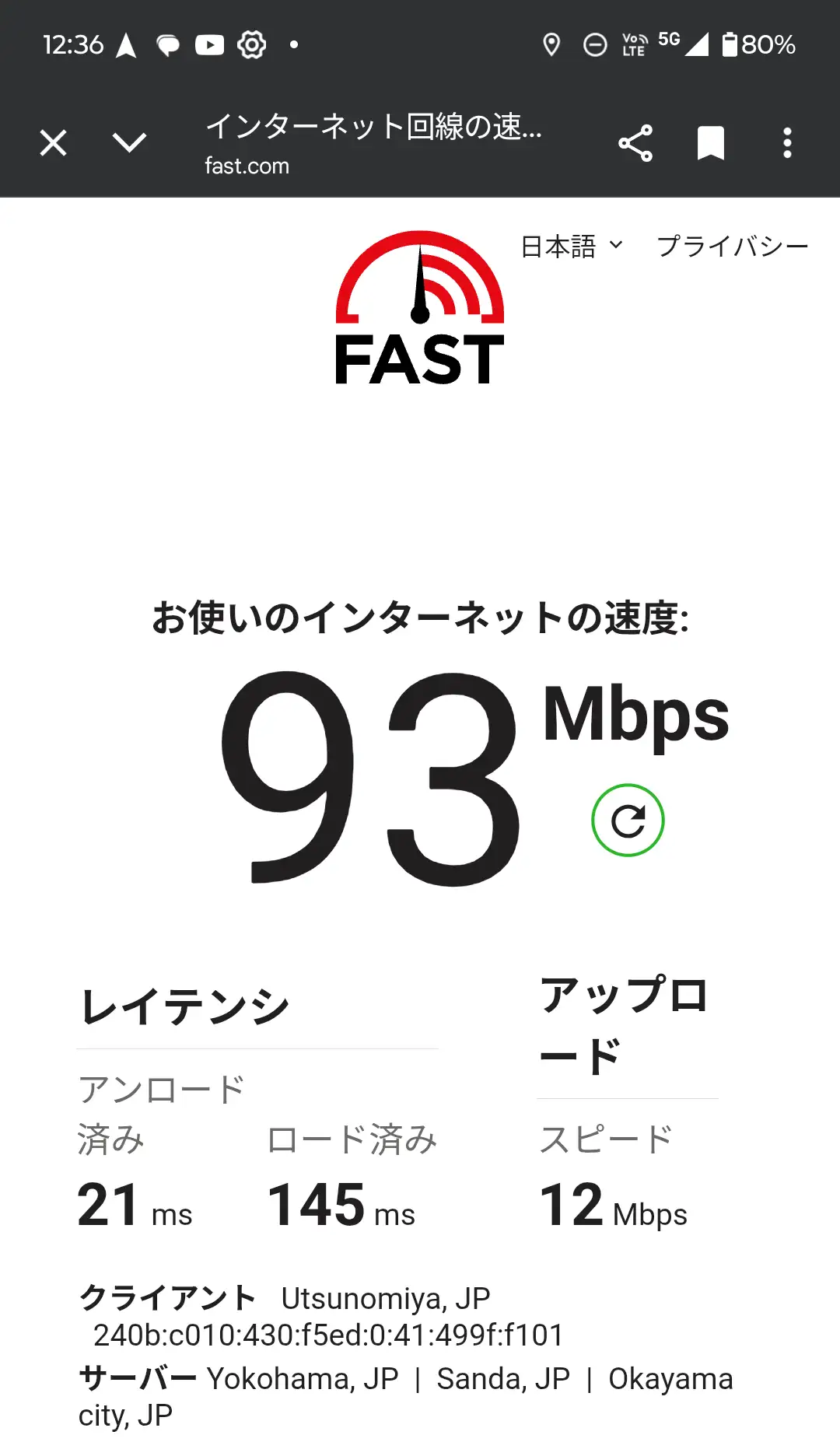840x1456 pixels.
Task: Open the Settings gear in the status bar
Action: [x=250, y=44]
